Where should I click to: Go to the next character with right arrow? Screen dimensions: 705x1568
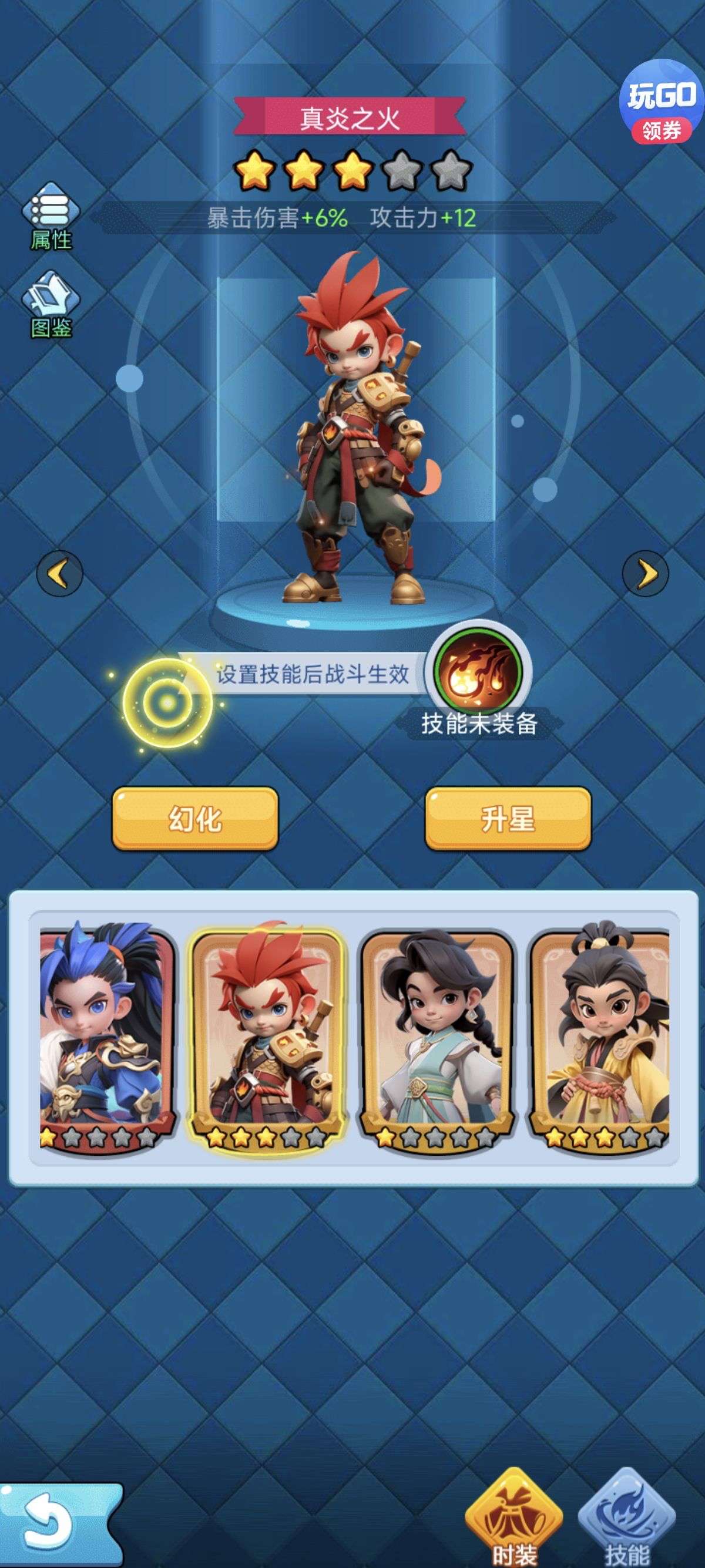pos(645,573)
